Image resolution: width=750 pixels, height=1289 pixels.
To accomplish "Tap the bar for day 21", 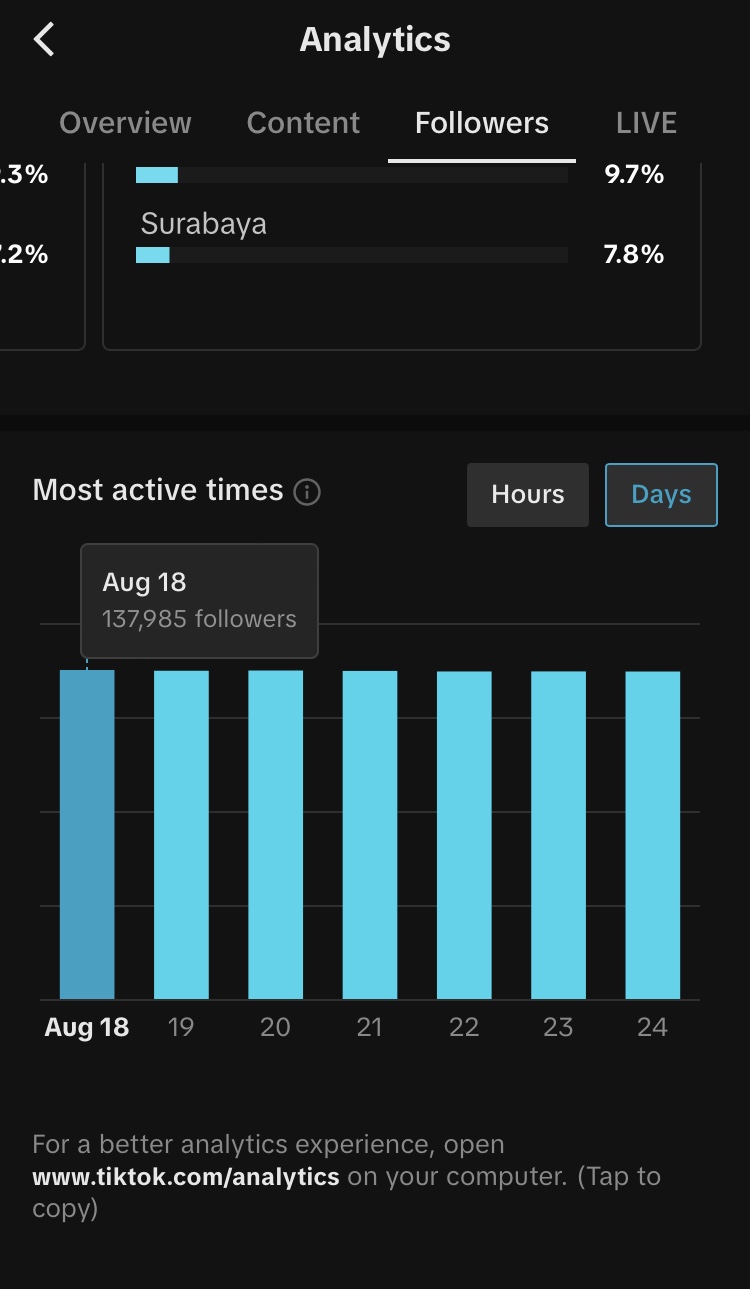I will [x=370, y=834].
